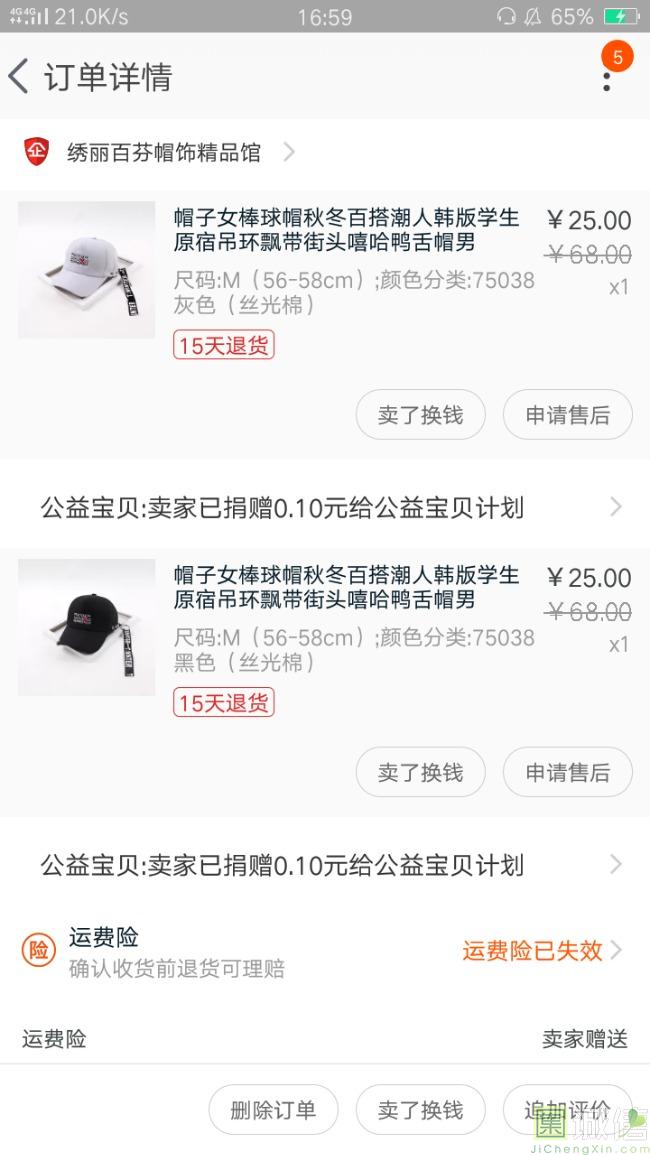
Task: Tap 卖了换钱 under the black cap
Action: (420, 772)
